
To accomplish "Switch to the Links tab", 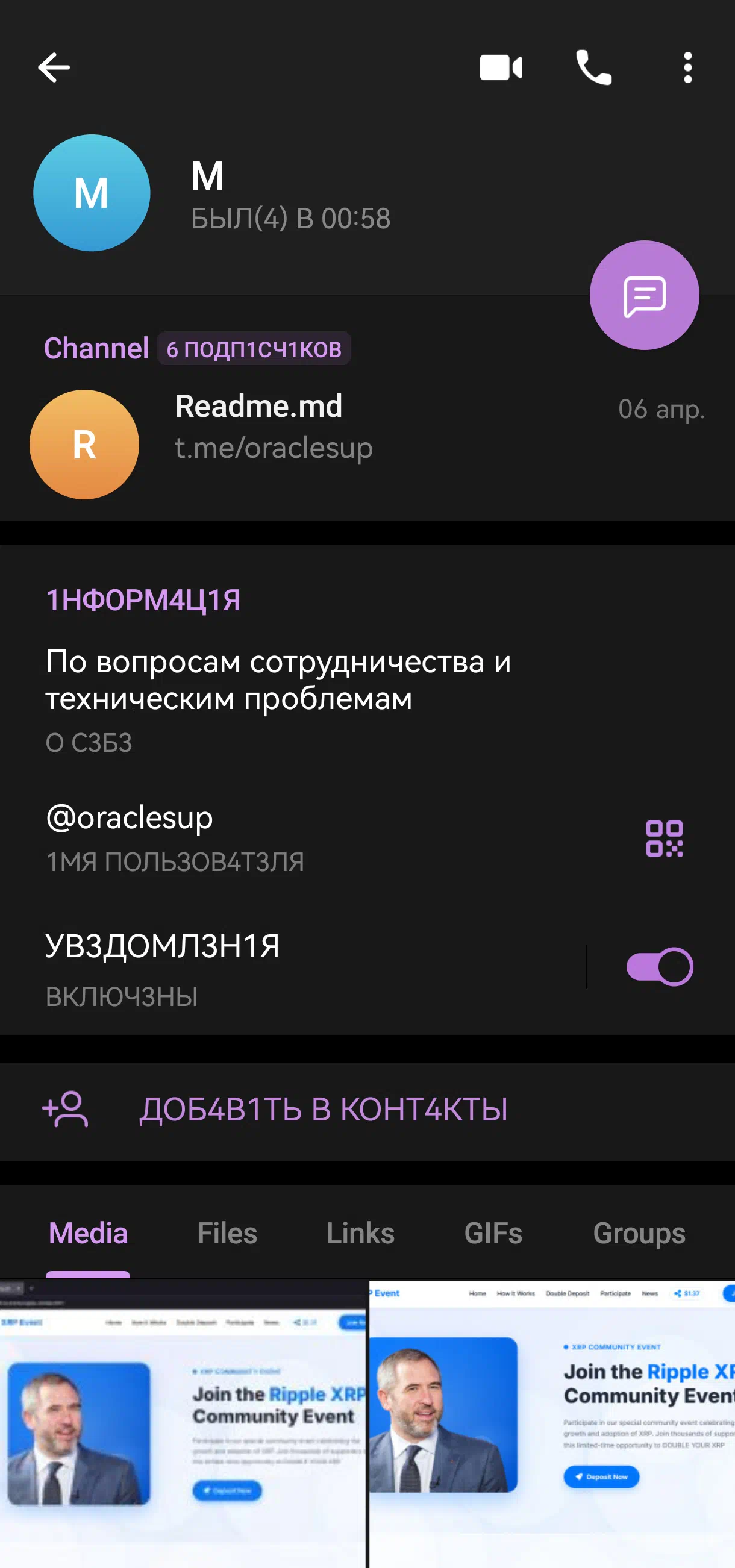I will pyautogui.click(x=360, y=1233).
